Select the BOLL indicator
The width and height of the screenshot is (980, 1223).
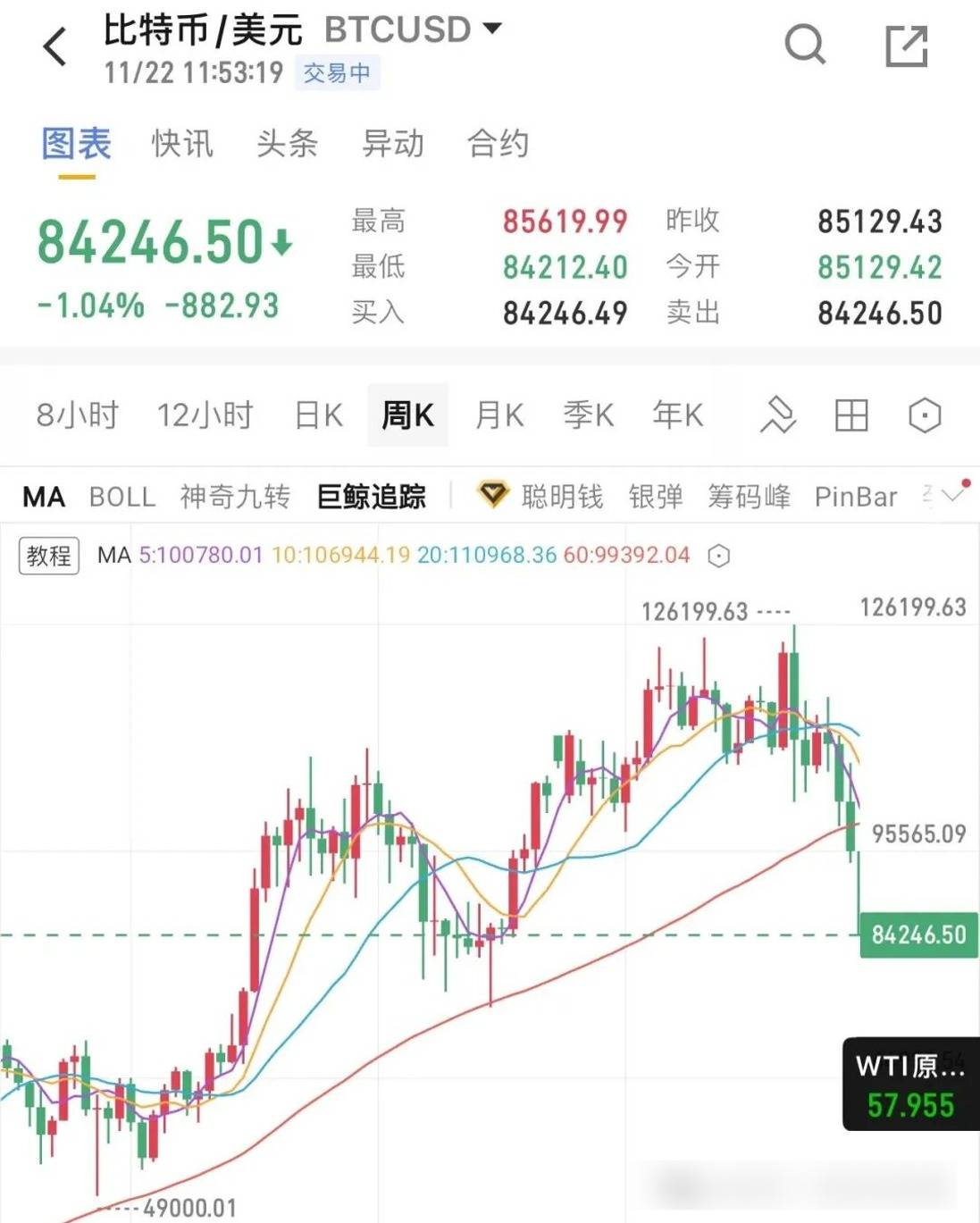pyautogui.click(x=122, y=497)
